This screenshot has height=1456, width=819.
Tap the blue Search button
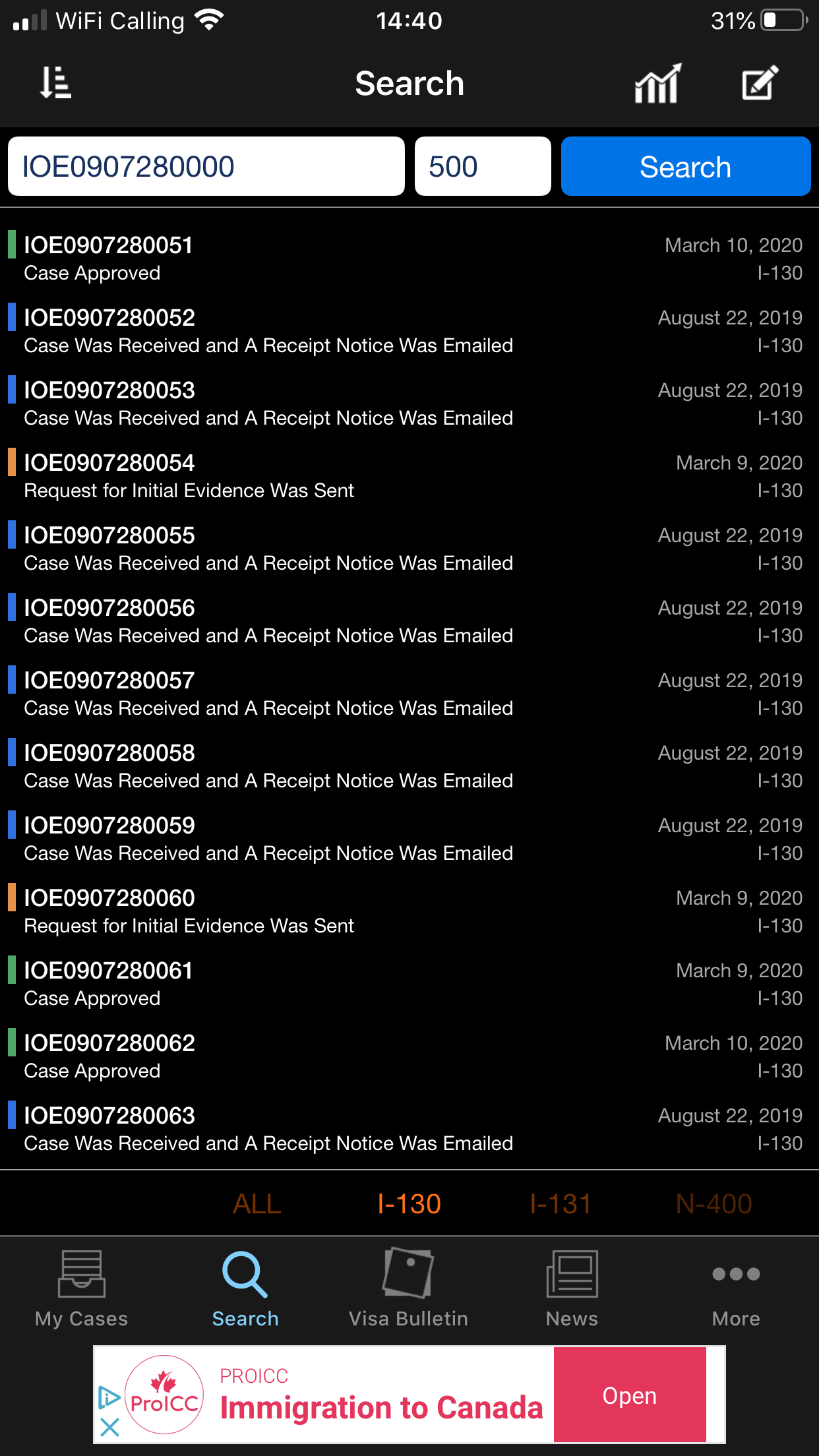pyautogui.click(x=686, y=166)
